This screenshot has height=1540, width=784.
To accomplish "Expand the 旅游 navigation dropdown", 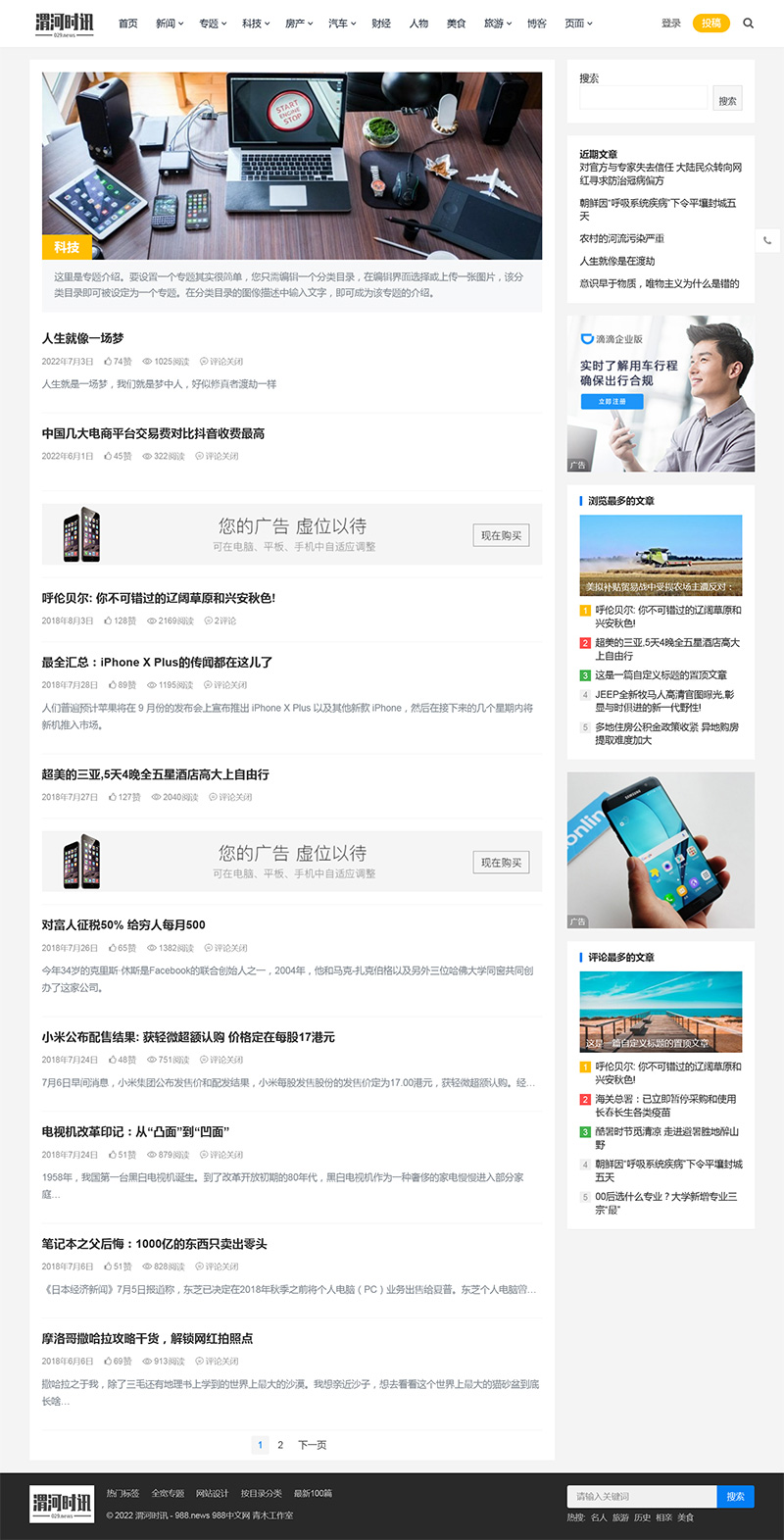I will point(498,23).
